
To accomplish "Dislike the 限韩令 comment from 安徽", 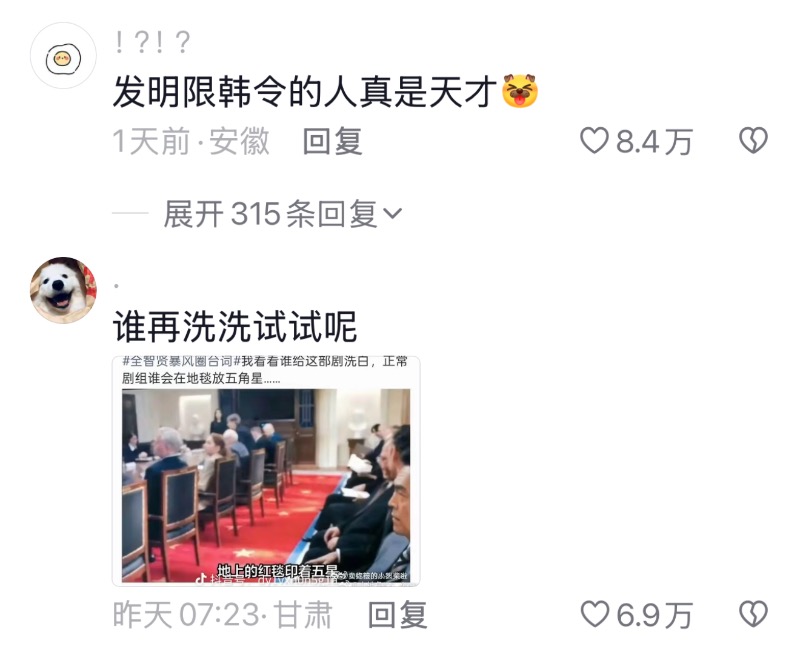I will [x=753, y=142].
